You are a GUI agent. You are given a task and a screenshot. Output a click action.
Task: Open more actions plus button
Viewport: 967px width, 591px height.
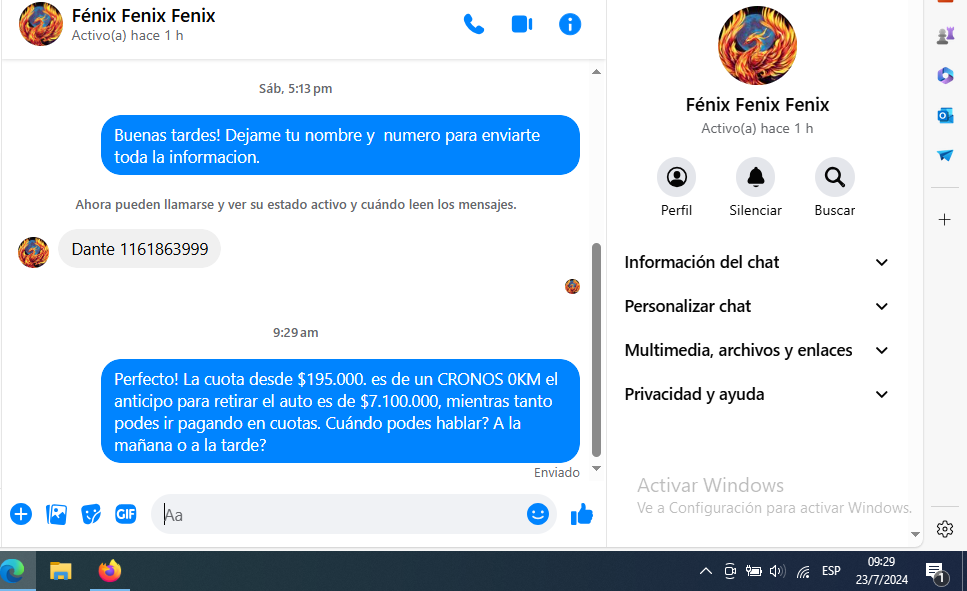click(x=21, y=514)
